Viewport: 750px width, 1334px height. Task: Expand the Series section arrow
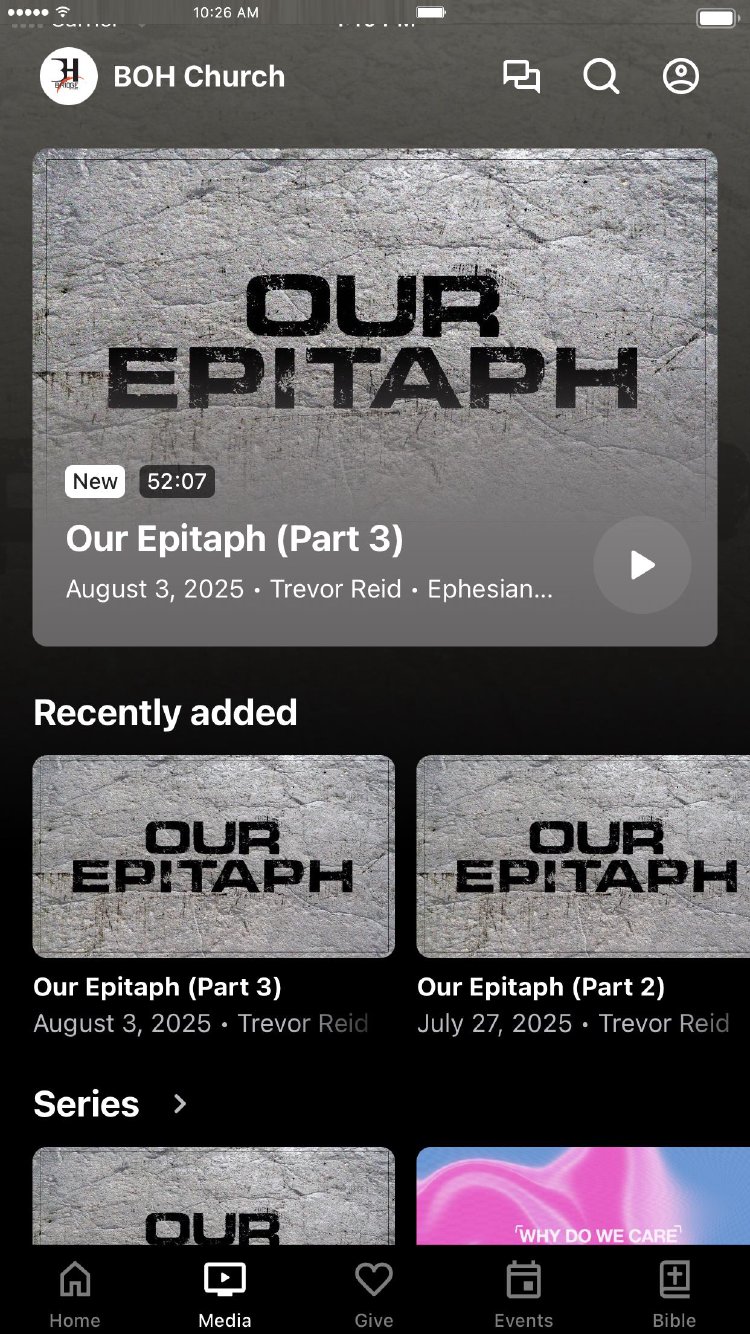[x=180, y=1104]
